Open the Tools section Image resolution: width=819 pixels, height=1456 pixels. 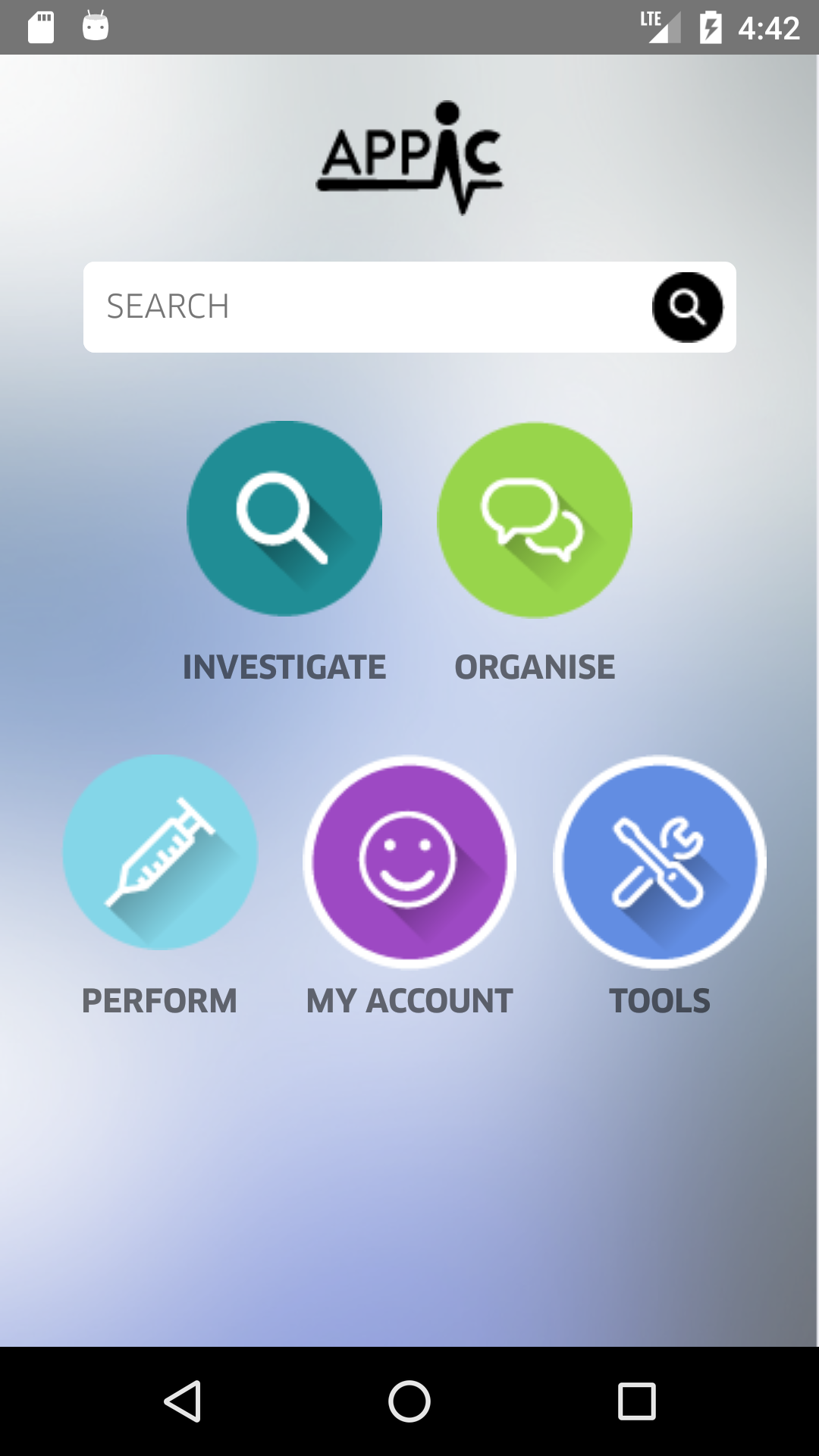click(x=660, y=861)
